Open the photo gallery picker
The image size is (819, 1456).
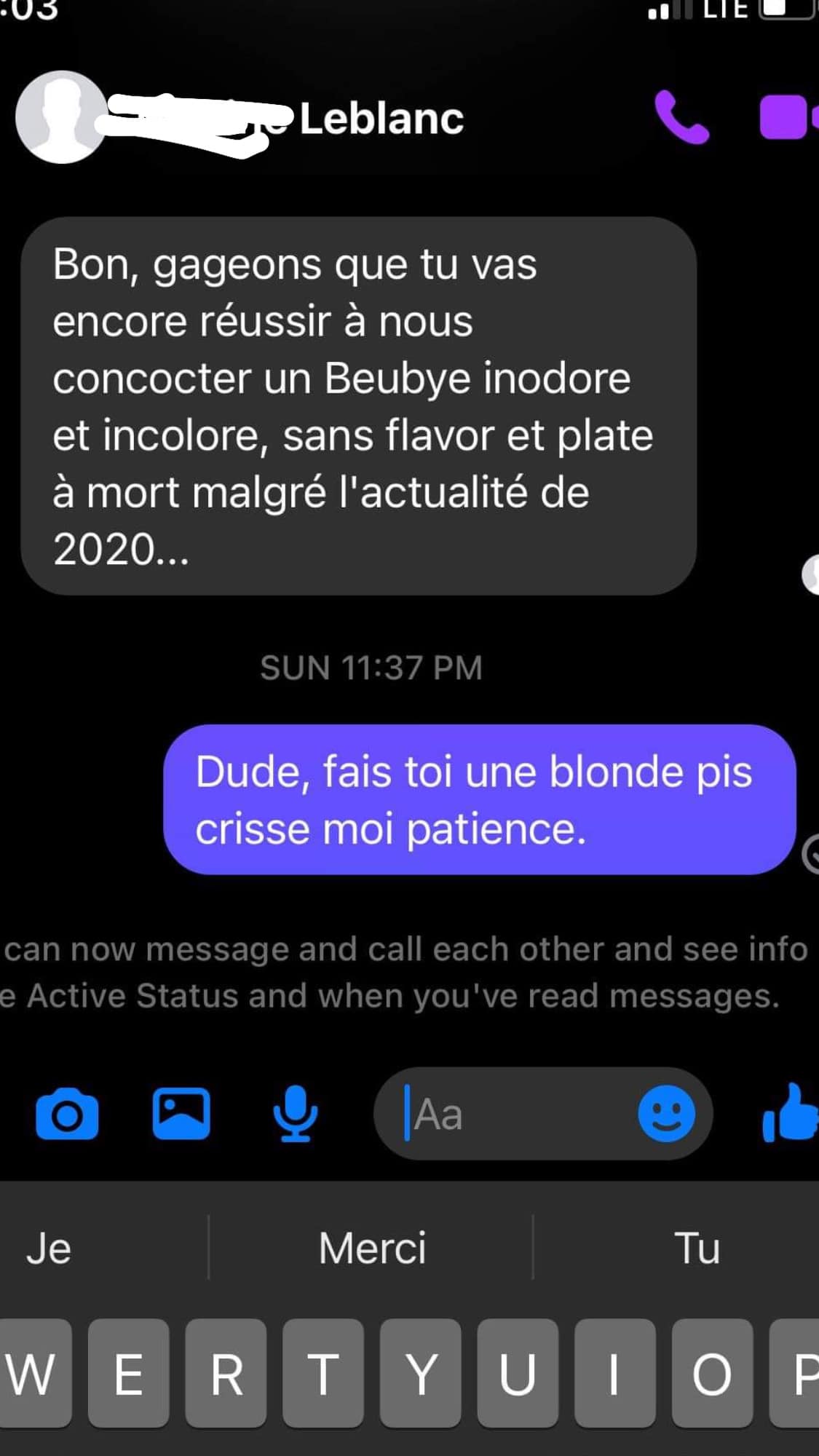click(181, 1114)
